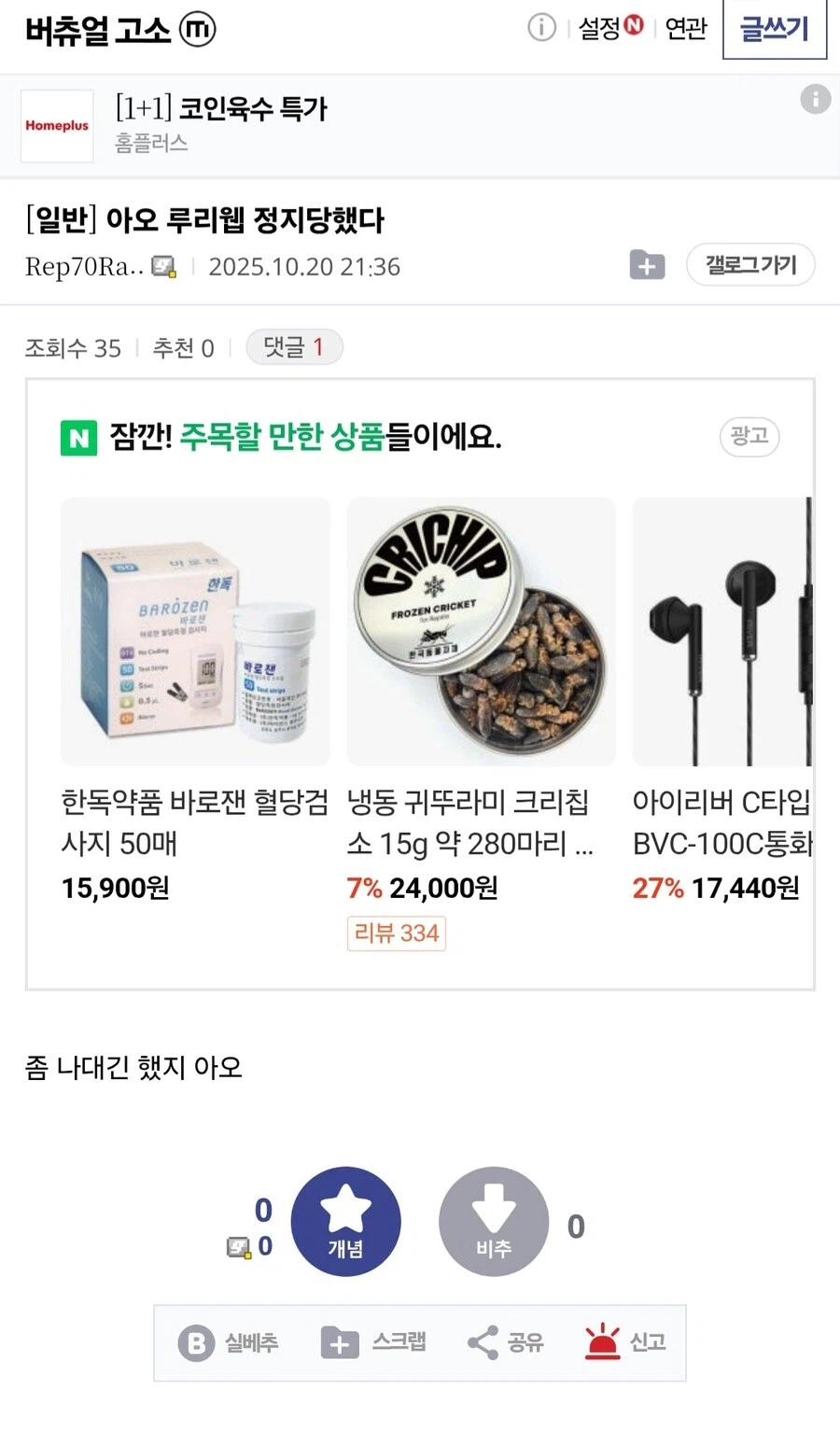The height and width of the screenshot is (1431, 840).
Task: Click the CRICHIP frozen cricket product thumbnail
Action: click(x=481, y=630)
